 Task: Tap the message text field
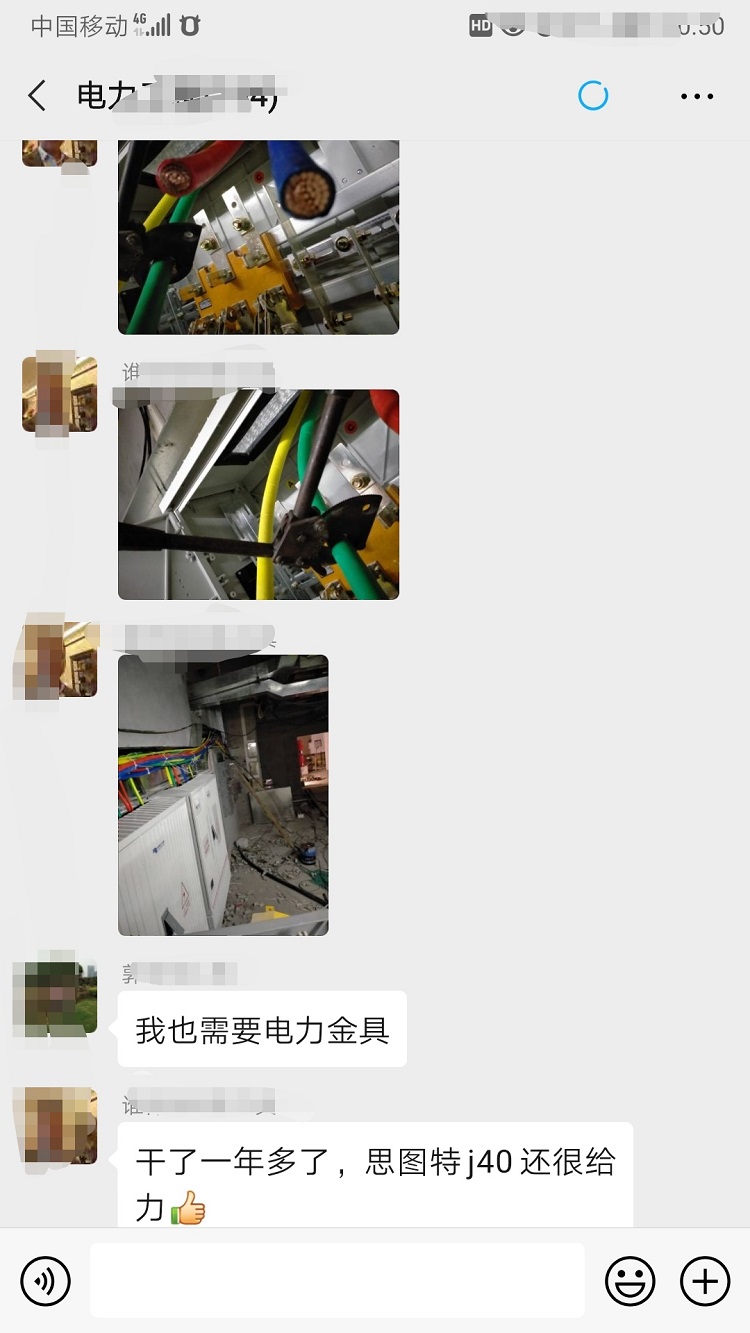pos(337,1281)
